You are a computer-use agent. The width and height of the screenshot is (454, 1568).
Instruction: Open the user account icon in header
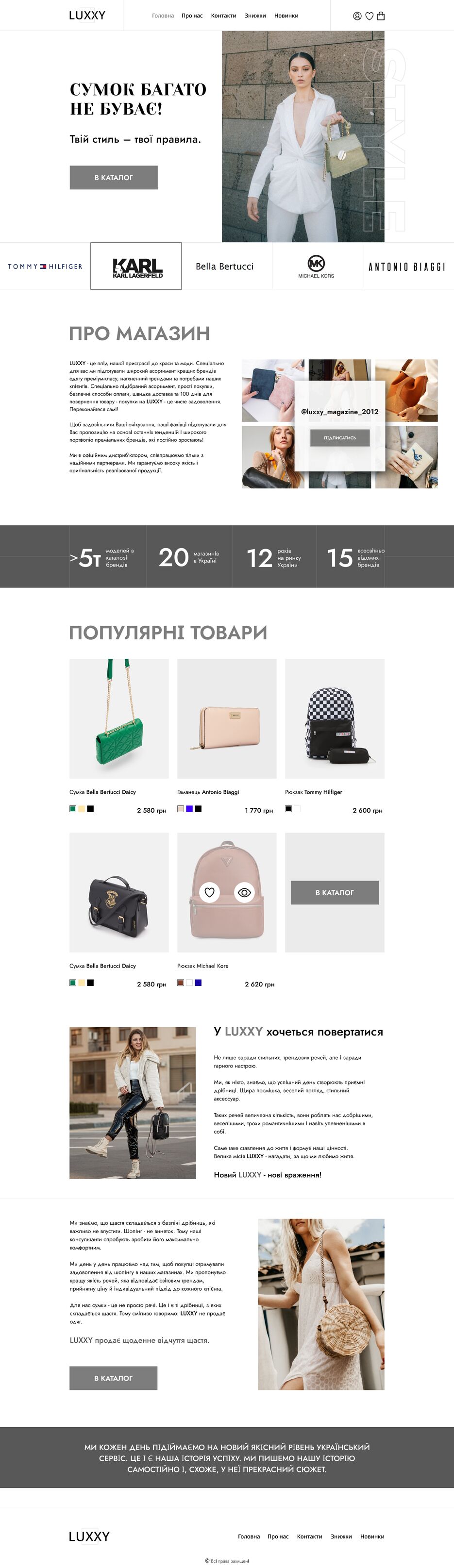click(x=357, y=16)
